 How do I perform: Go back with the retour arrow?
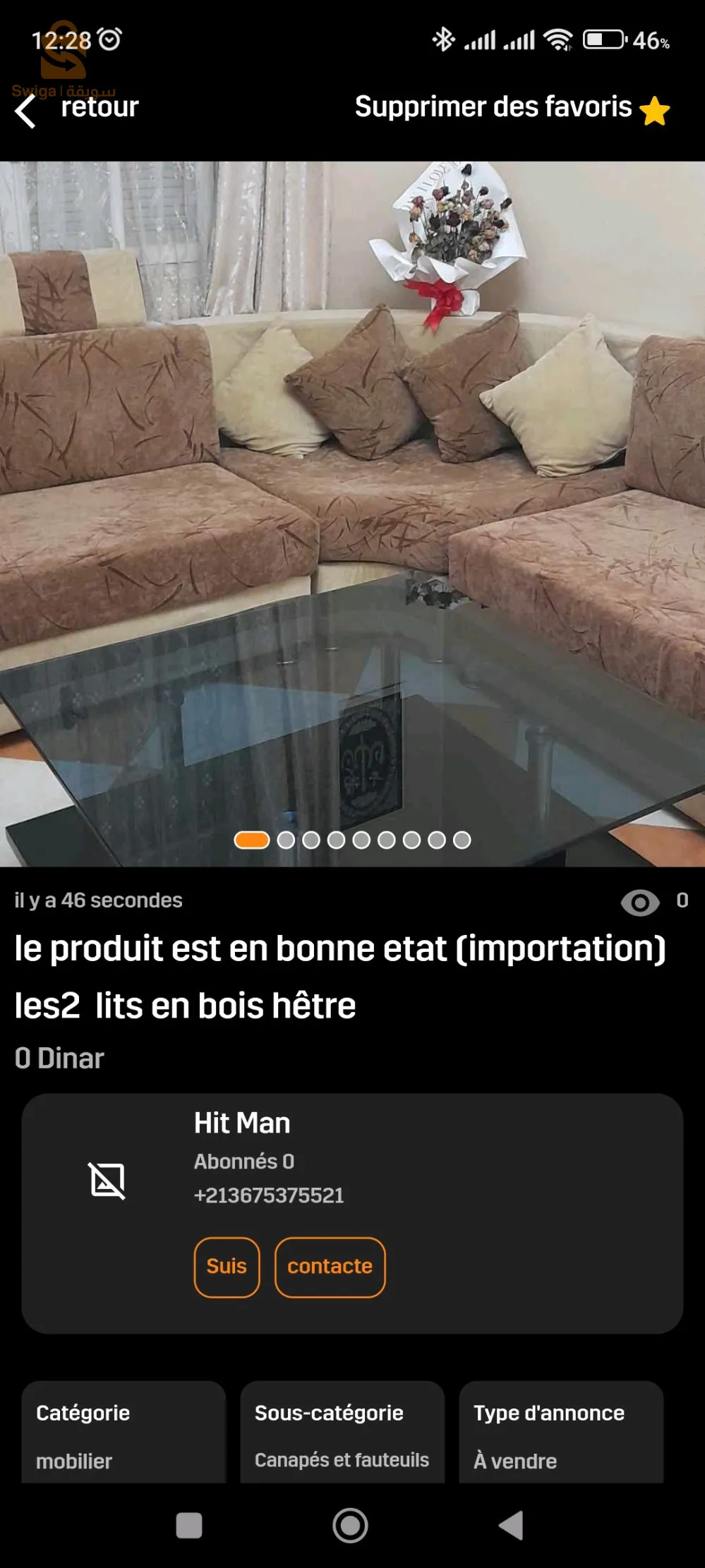pyautogui.click(x=27, y=111)
